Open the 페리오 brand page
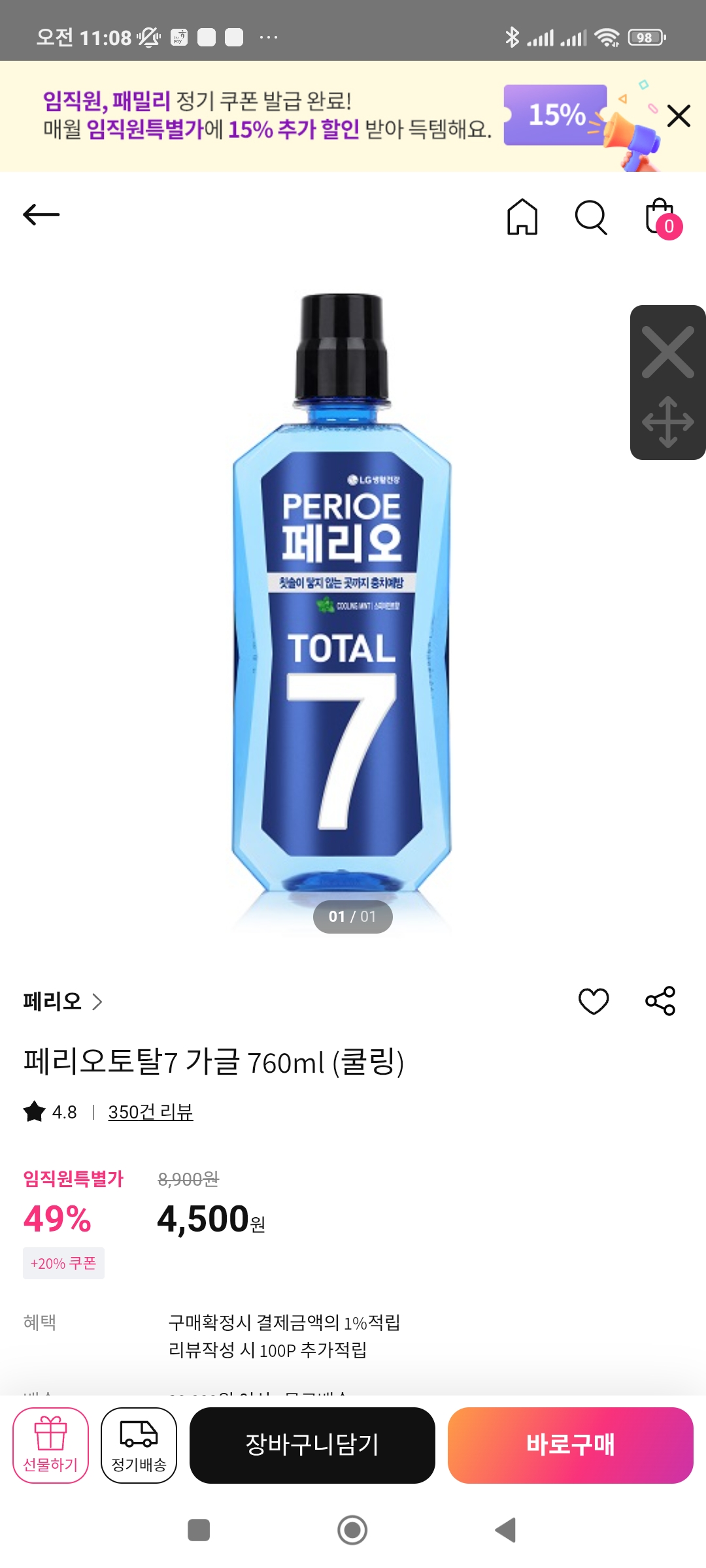 [63, 1002]
